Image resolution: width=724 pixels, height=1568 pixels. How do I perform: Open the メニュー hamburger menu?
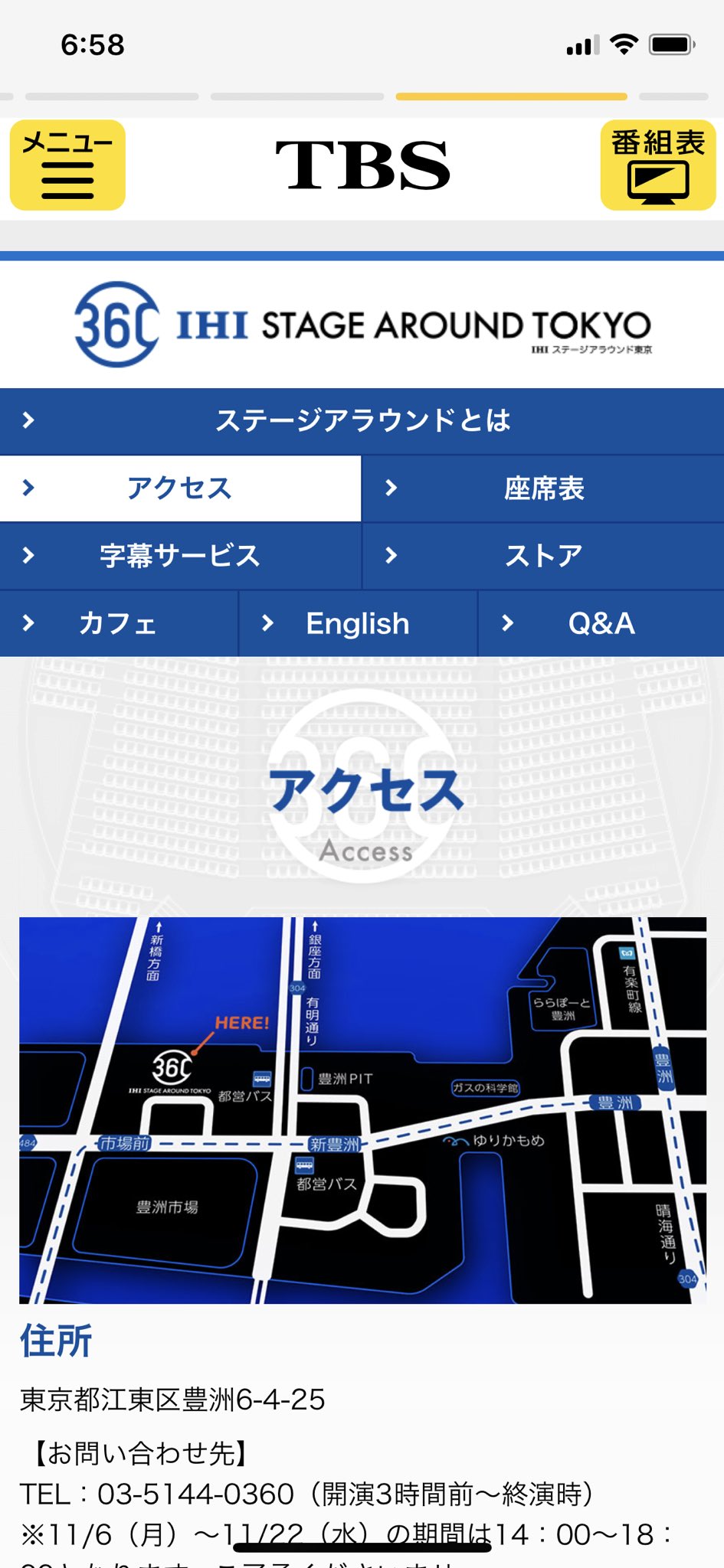tap(67, 165)
